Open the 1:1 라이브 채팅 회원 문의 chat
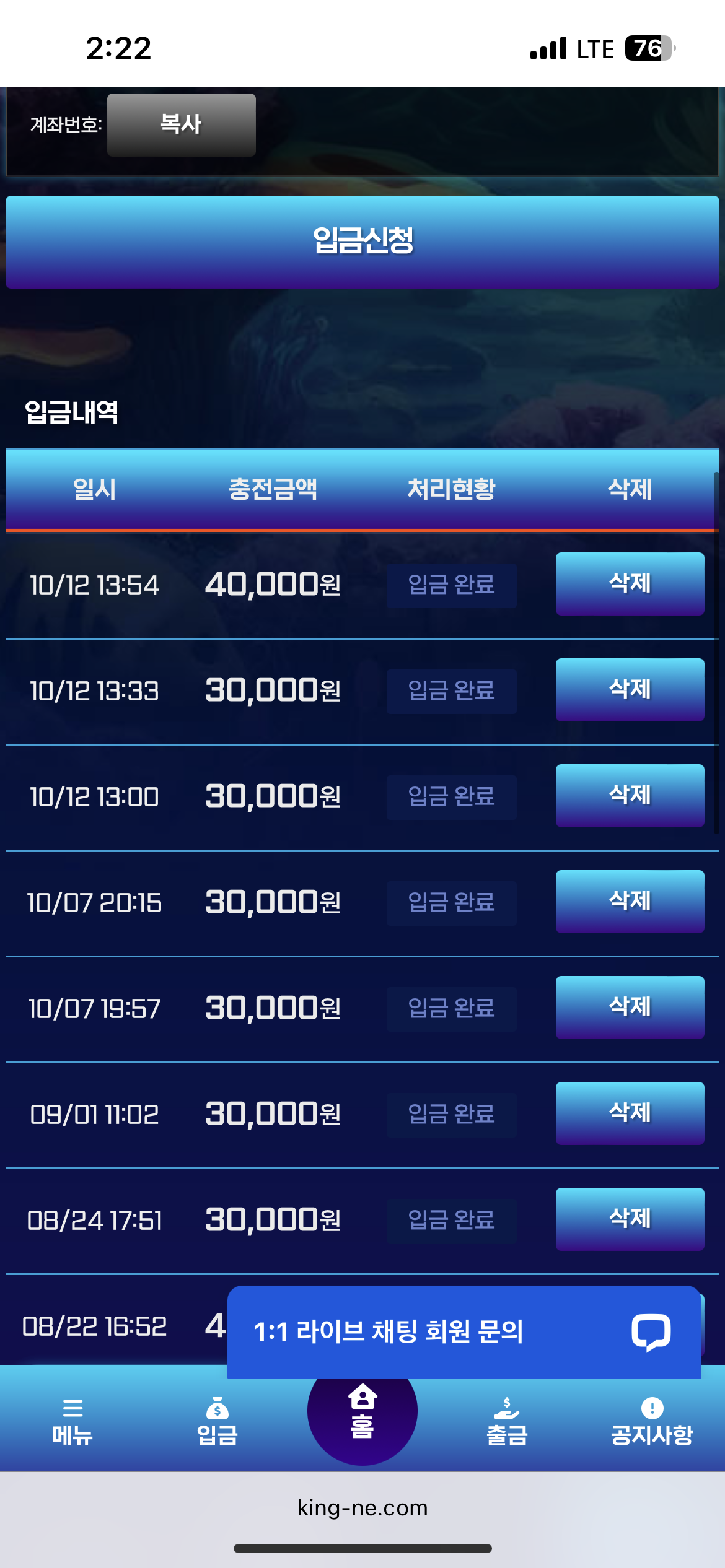Screen dimensions: 725x1568 point(464,1331)
